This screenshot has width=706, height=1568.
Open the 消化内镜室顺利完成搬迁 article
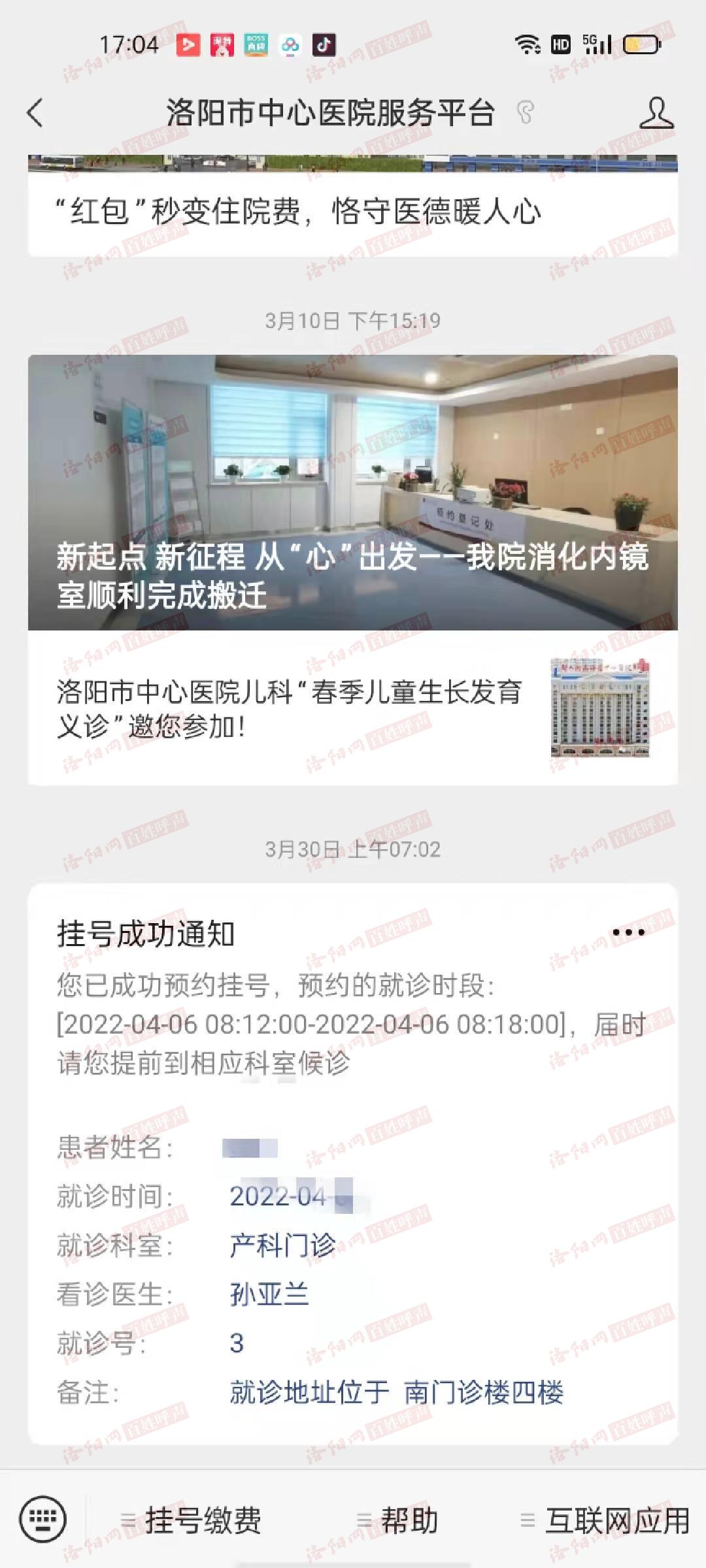[x=352, y=493]
